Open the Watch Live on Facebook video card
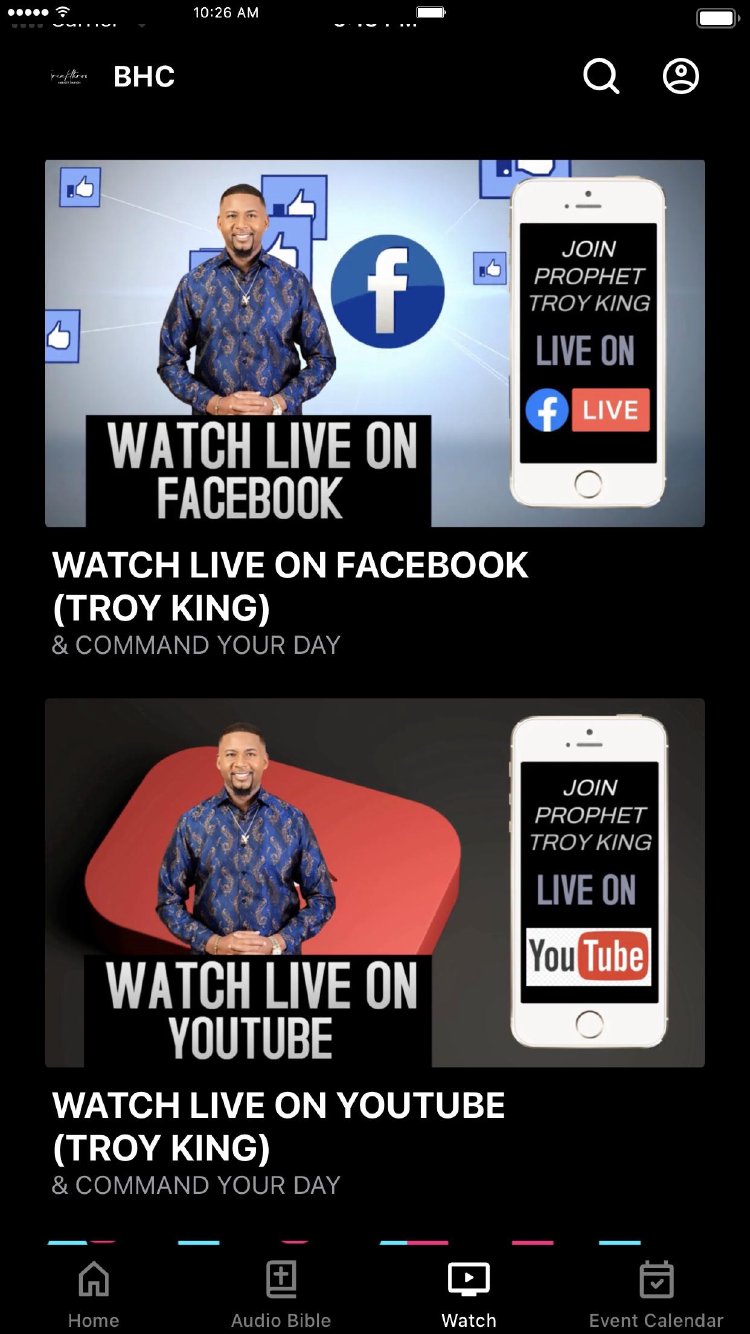The height and width of the screenshot is (1334, 750). (x=375, y=343)
